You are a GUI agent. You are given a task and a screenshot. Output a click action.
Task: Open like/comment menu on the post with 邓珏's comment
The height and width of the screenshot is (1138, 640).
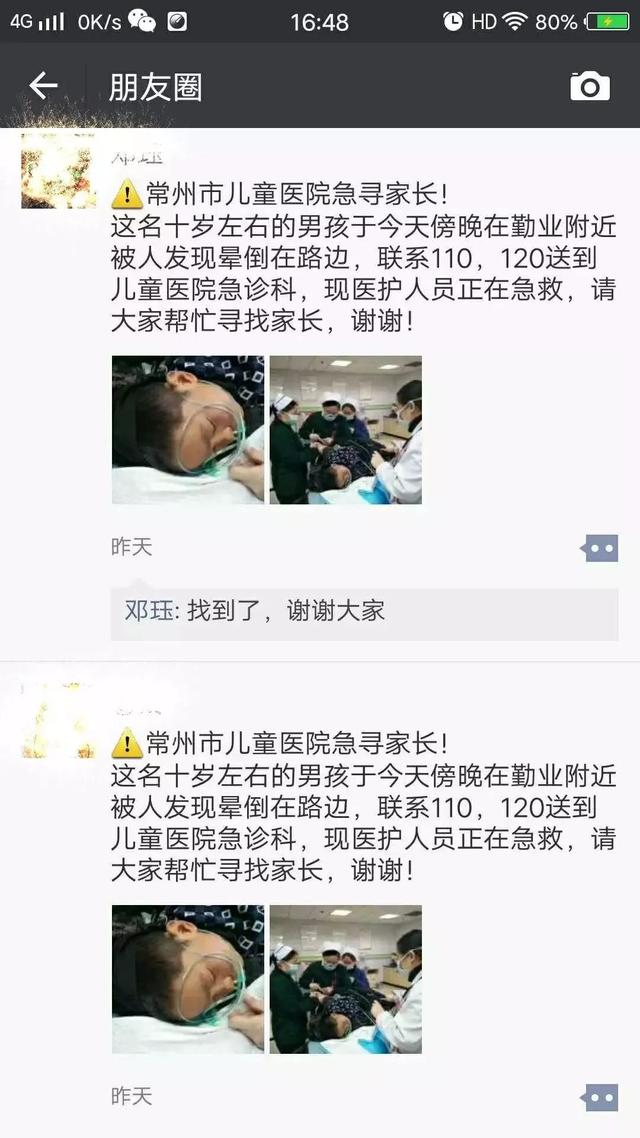coord(601,548)
